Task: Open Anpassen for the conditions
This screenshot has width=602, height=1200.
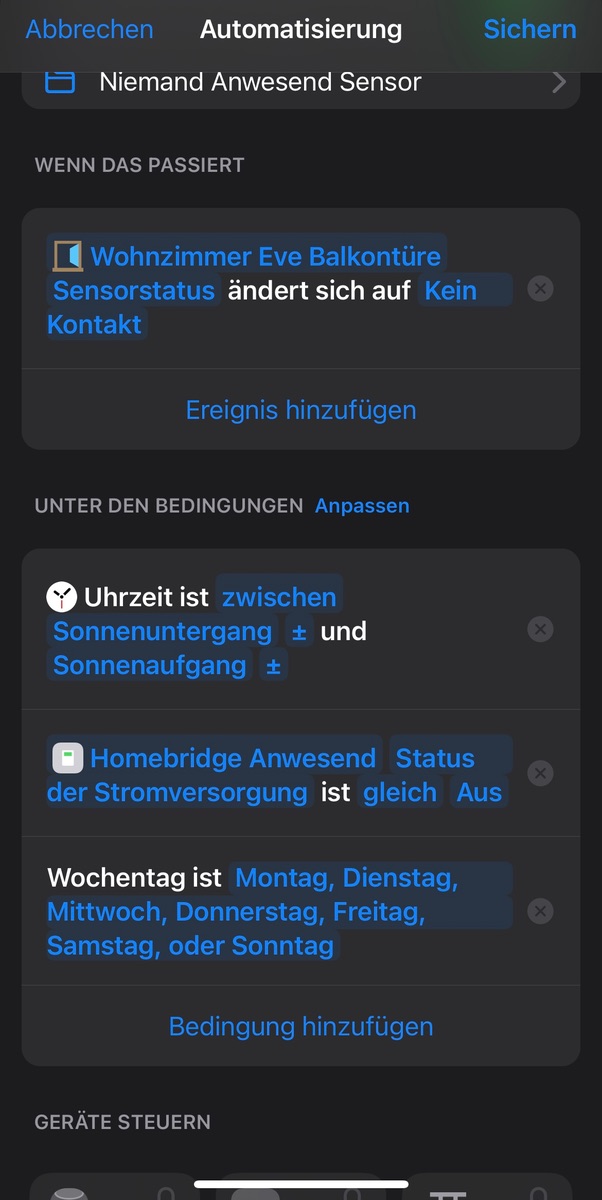Action: click(362, 506)
